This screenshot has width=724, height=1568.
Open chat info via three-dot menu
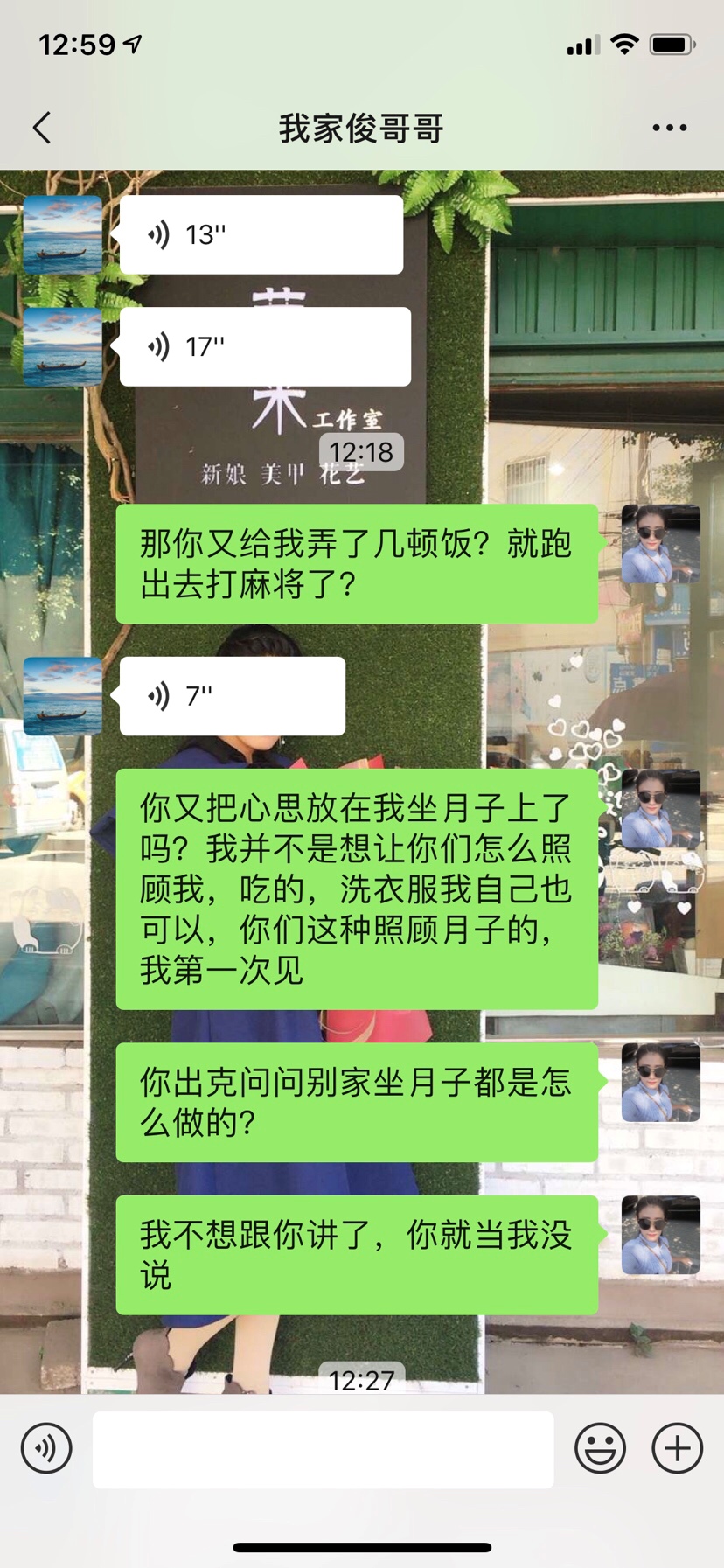pyautogui.click(x=669, y=128)
